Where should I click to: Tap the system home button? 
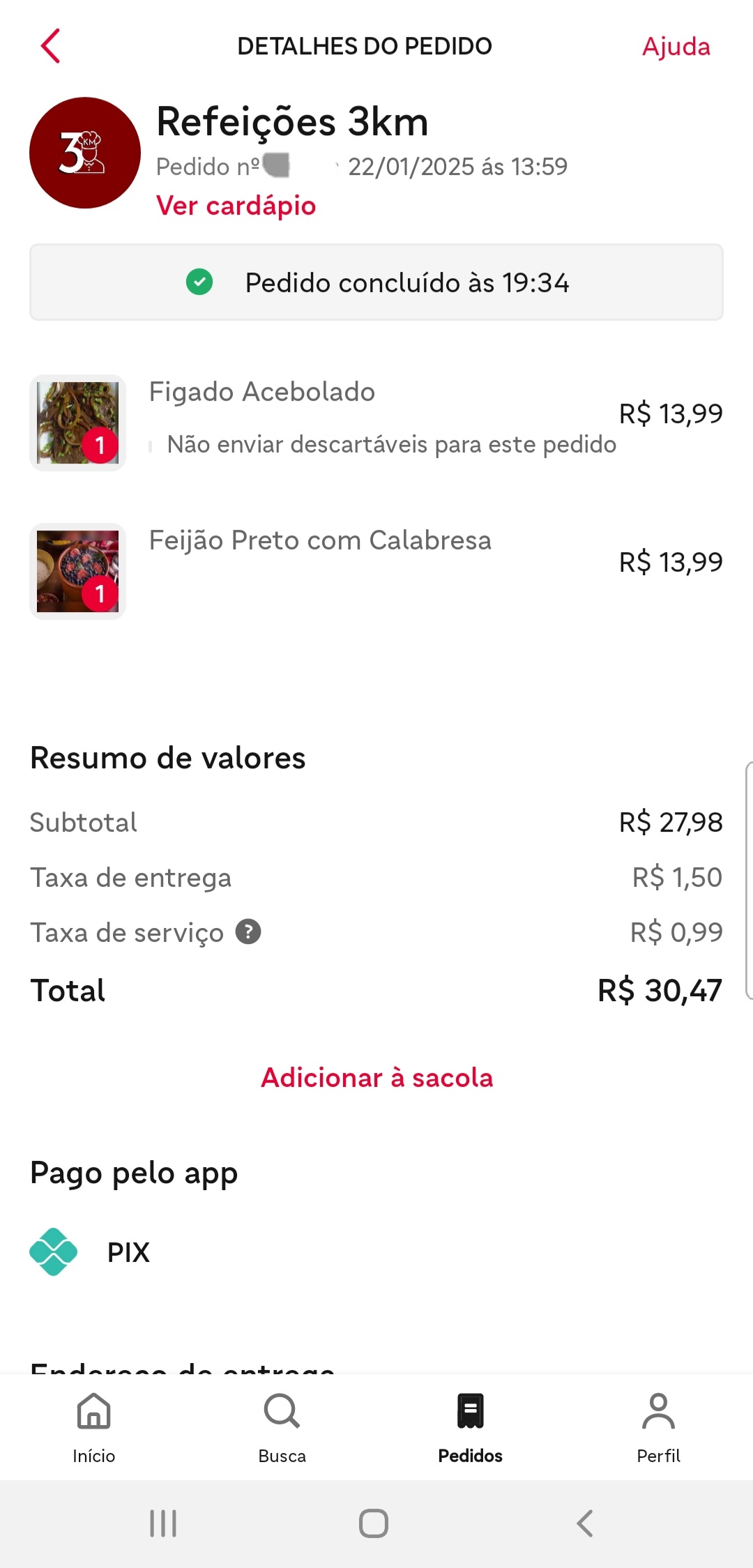point(374,1523)
